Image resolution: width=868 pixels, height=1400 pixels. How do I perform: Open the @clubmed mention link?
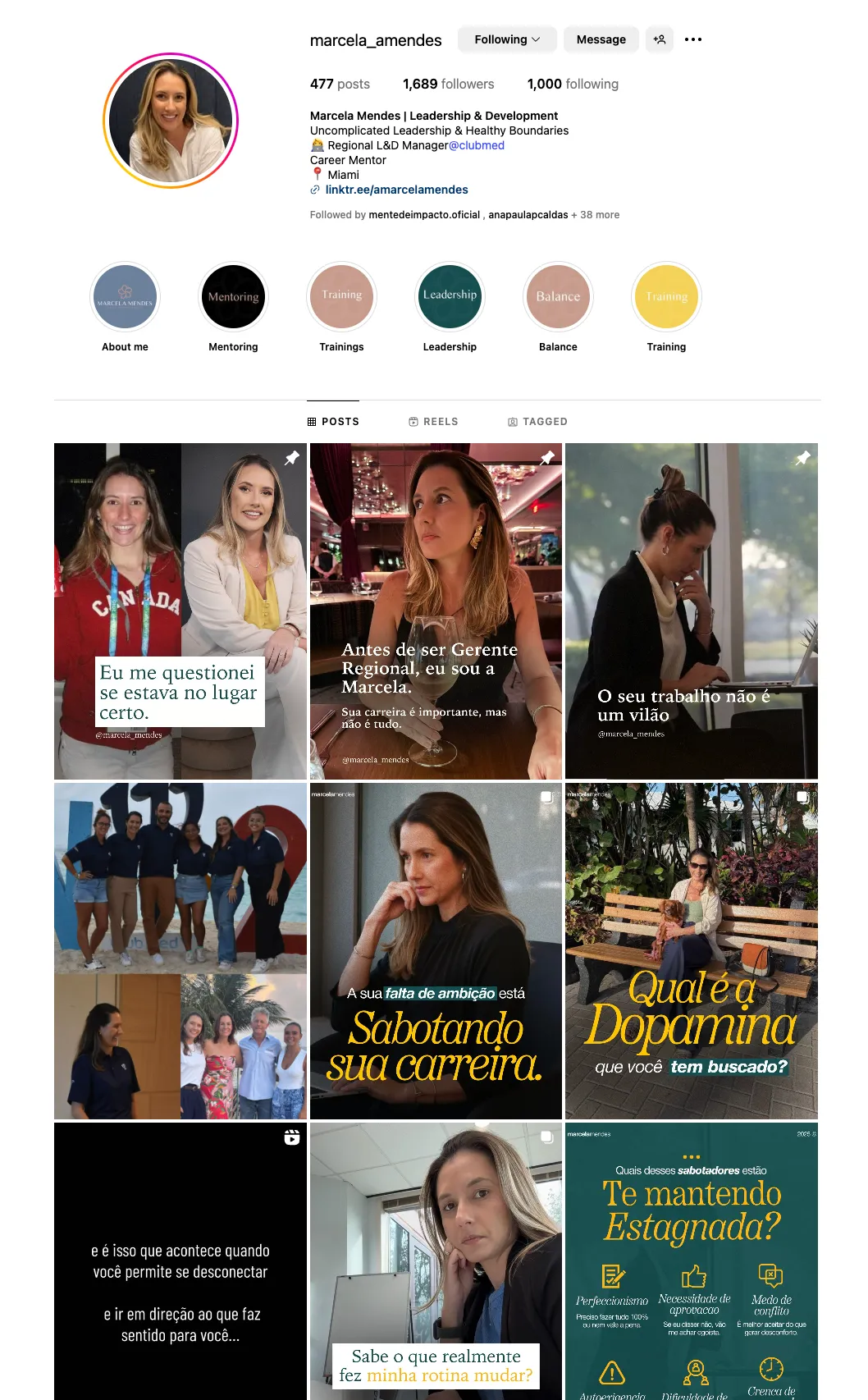477,145
